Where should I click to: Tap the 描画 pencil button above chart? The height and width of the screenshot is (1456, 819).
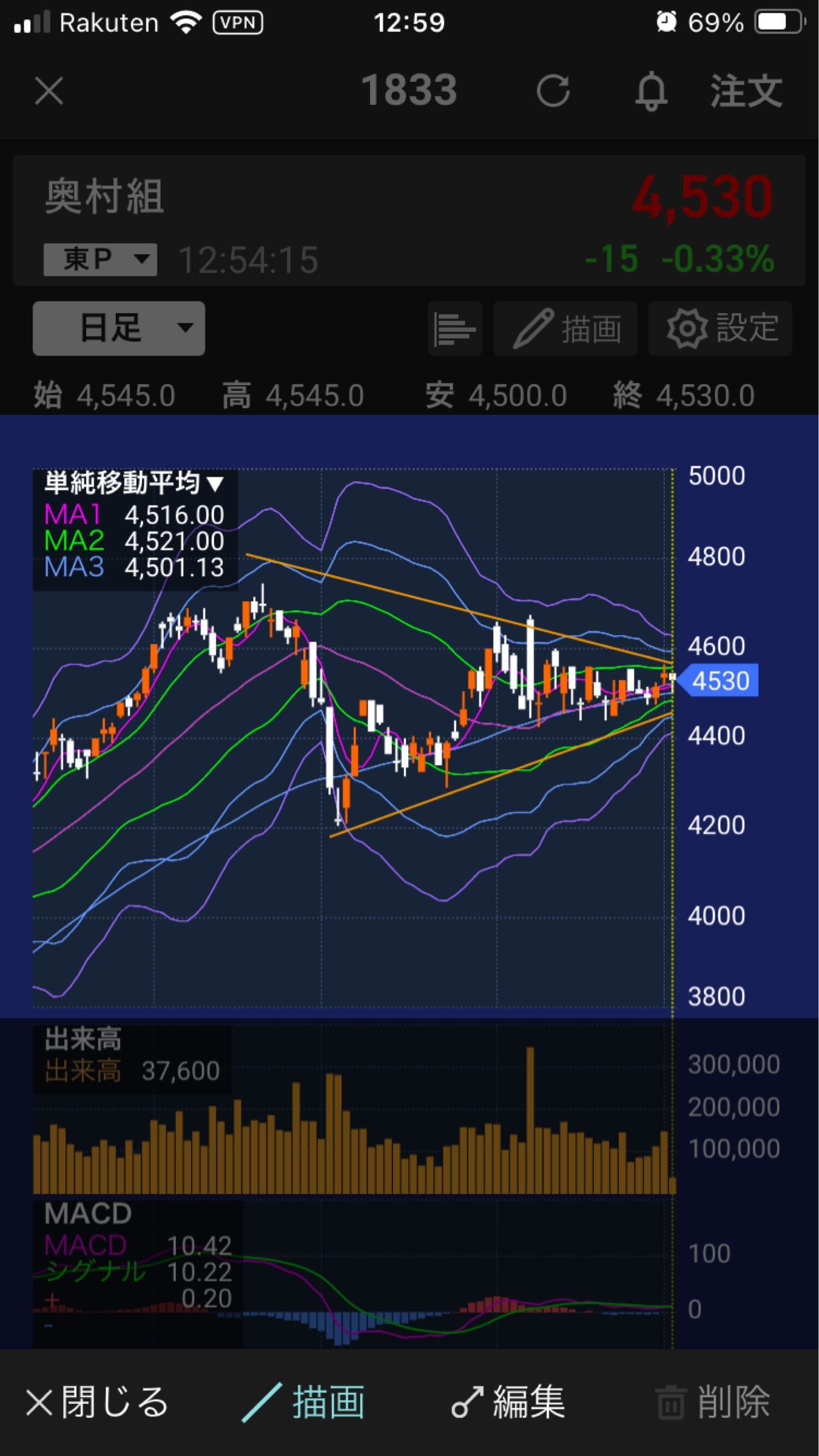click(x=565, y=328)
